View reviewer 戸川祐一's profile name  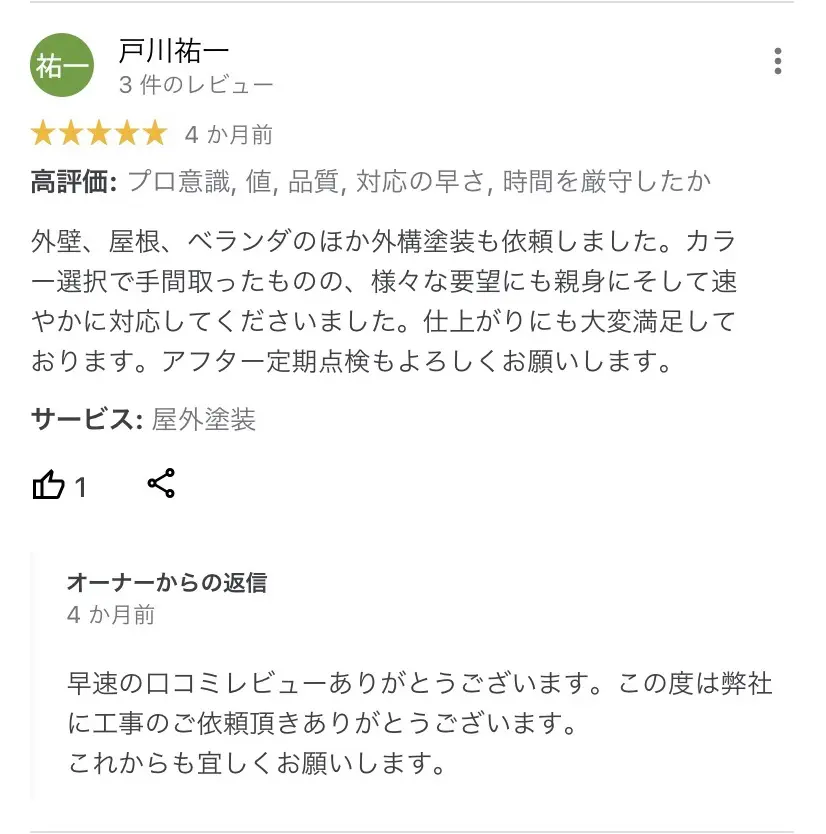tap(175, 51)
